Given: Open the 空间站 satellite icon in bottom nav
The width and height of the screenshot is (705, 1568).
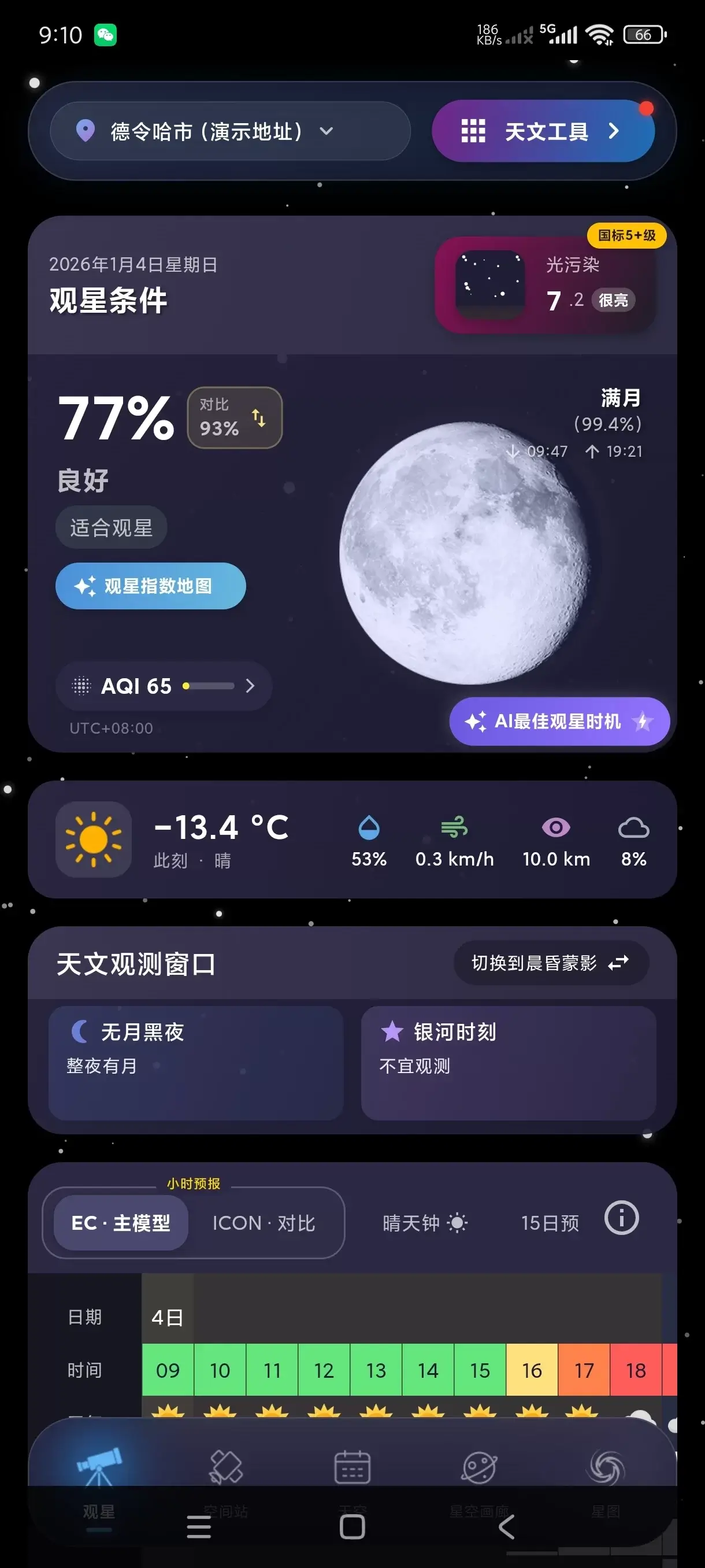Looking at the screenshot, I should click(227, 1467).
